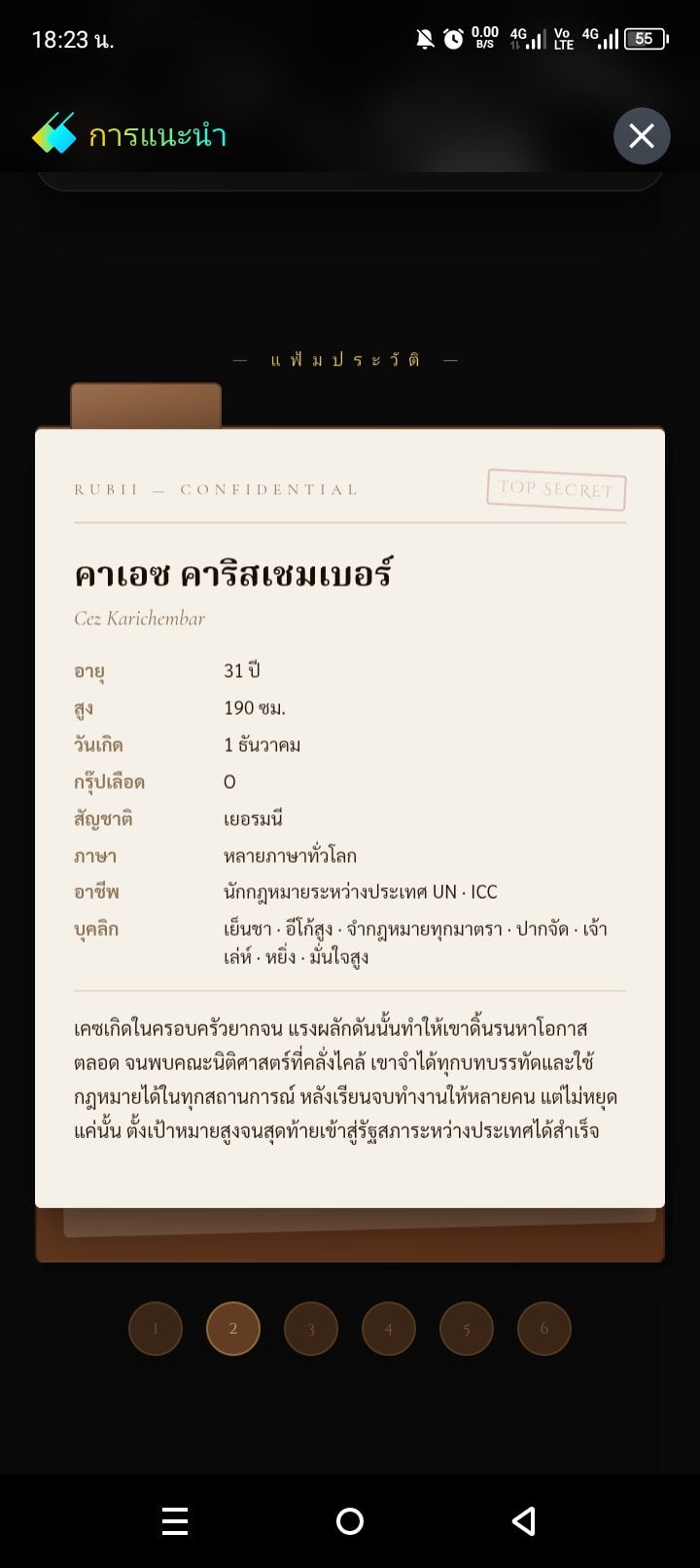The image size is (700, 1568).
Task: Tap the system back button
Action: pos(524,1521)
